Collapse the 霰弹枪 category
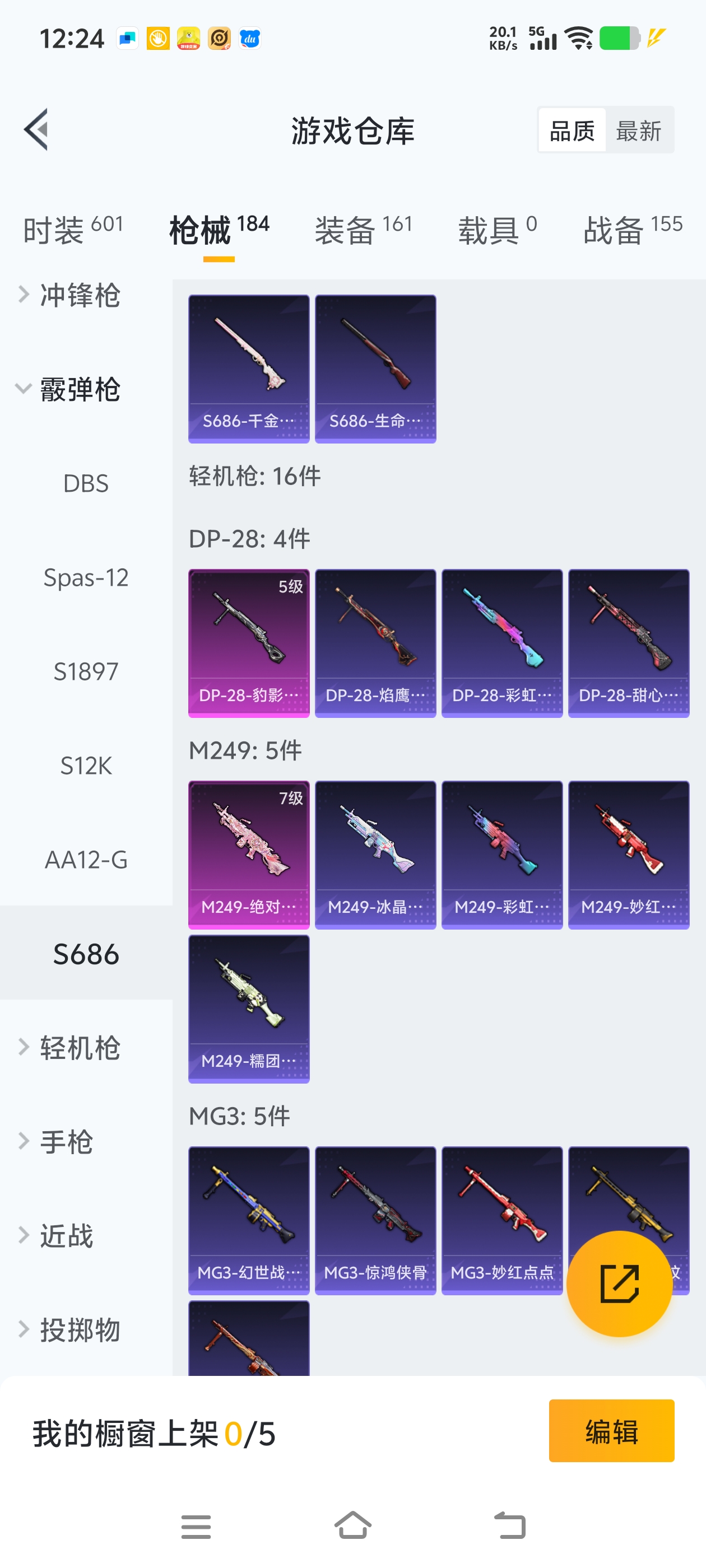706x1568 pixels. click(x=79, y=390)
